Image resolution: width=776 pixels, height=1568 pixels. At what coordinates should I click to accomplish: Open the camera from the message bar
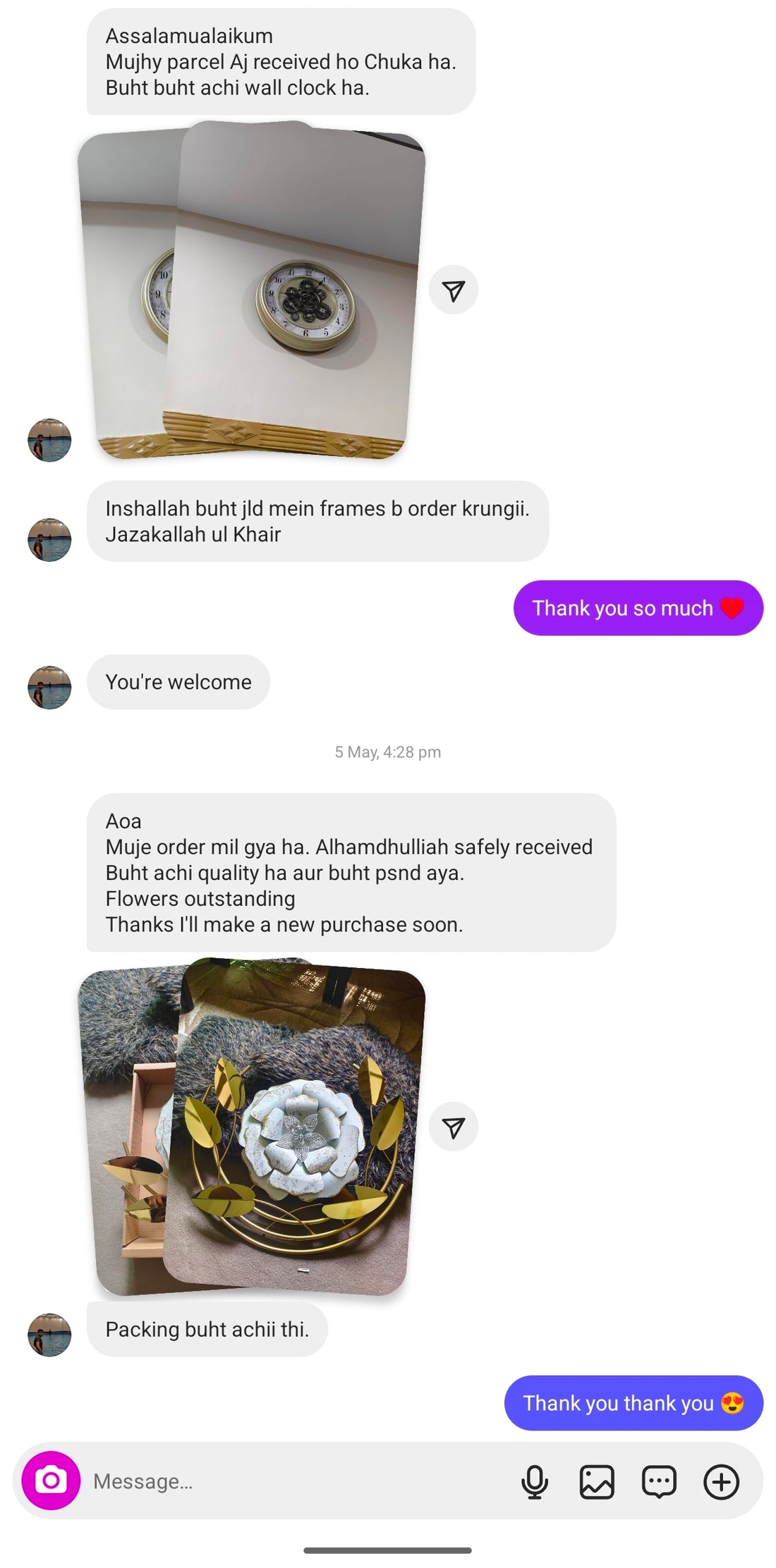pyautogui.click(x=51, y=1480)
